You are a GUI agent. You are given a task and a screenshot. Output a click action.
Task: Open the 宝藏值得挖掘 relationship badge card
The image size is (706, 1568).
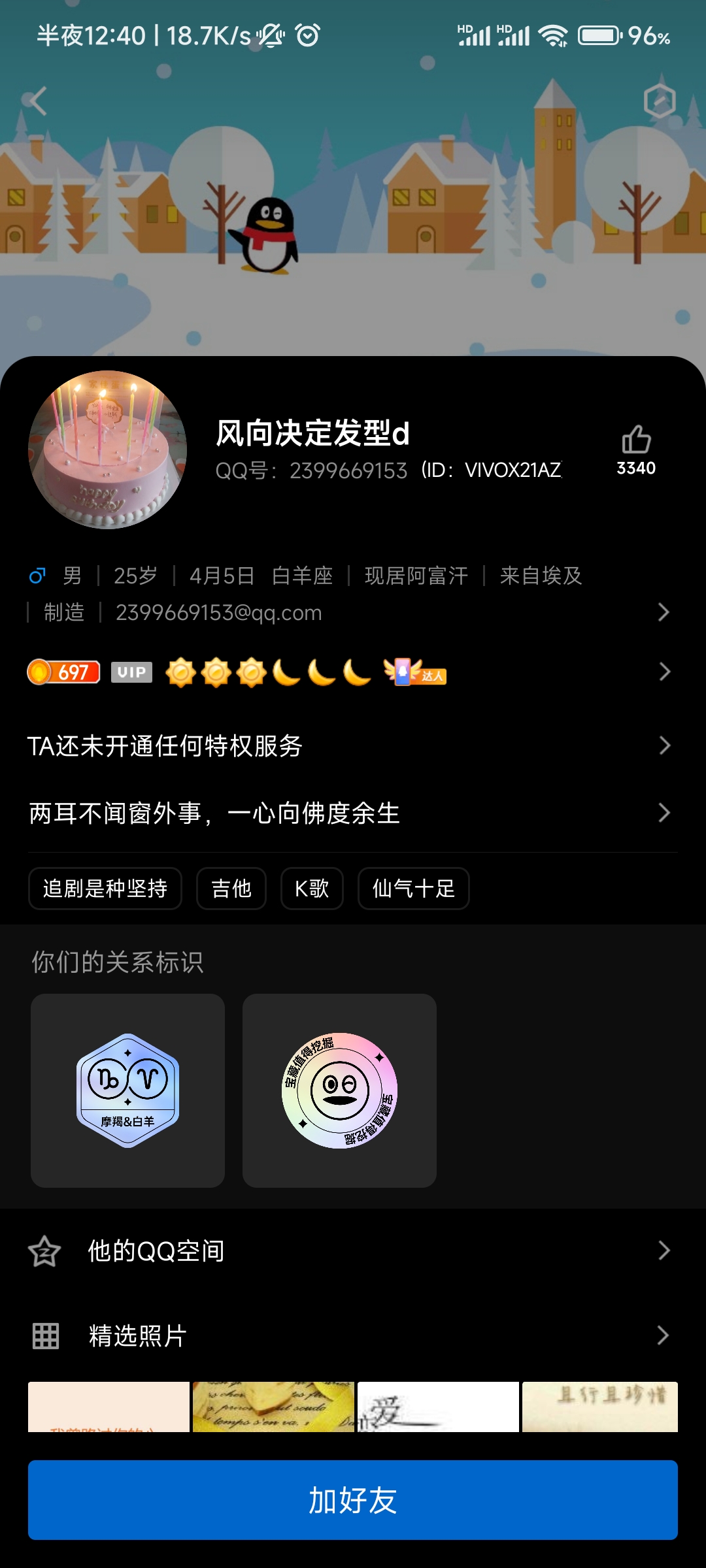click(339, 1090)
